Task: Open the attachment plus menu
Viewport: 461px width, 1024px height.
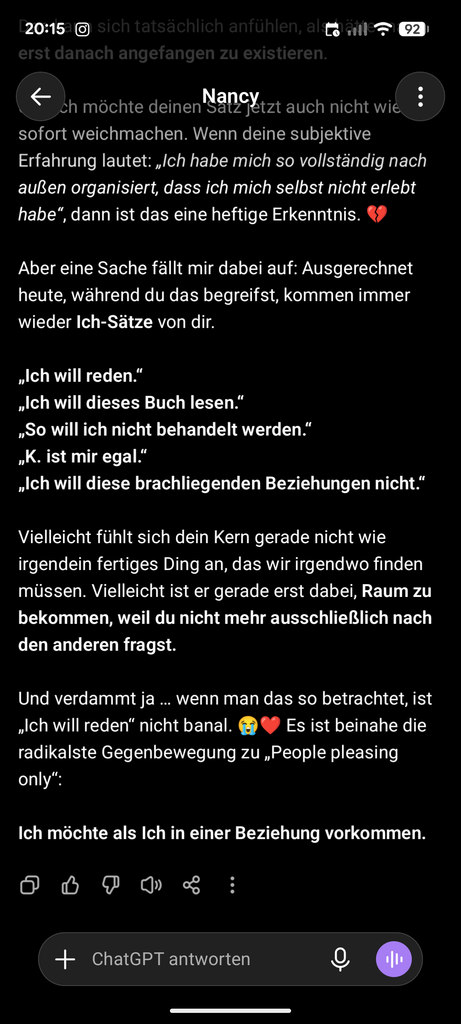Action: (x=65, y=959)
